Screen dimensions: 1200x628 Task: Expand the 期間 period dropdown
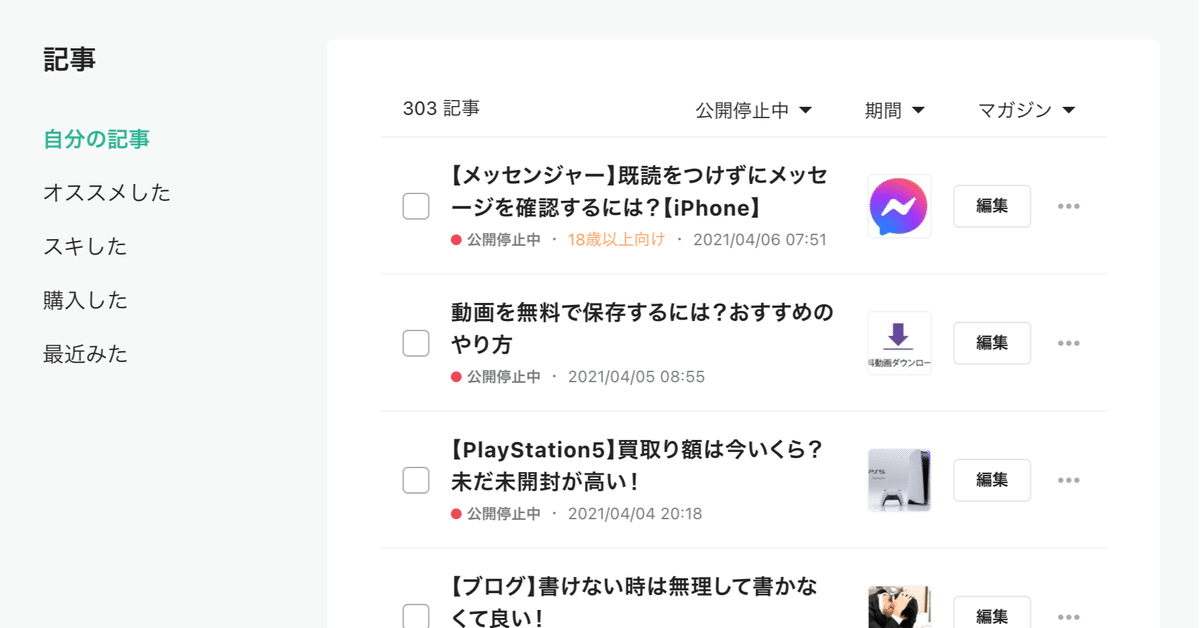[894, 110]
